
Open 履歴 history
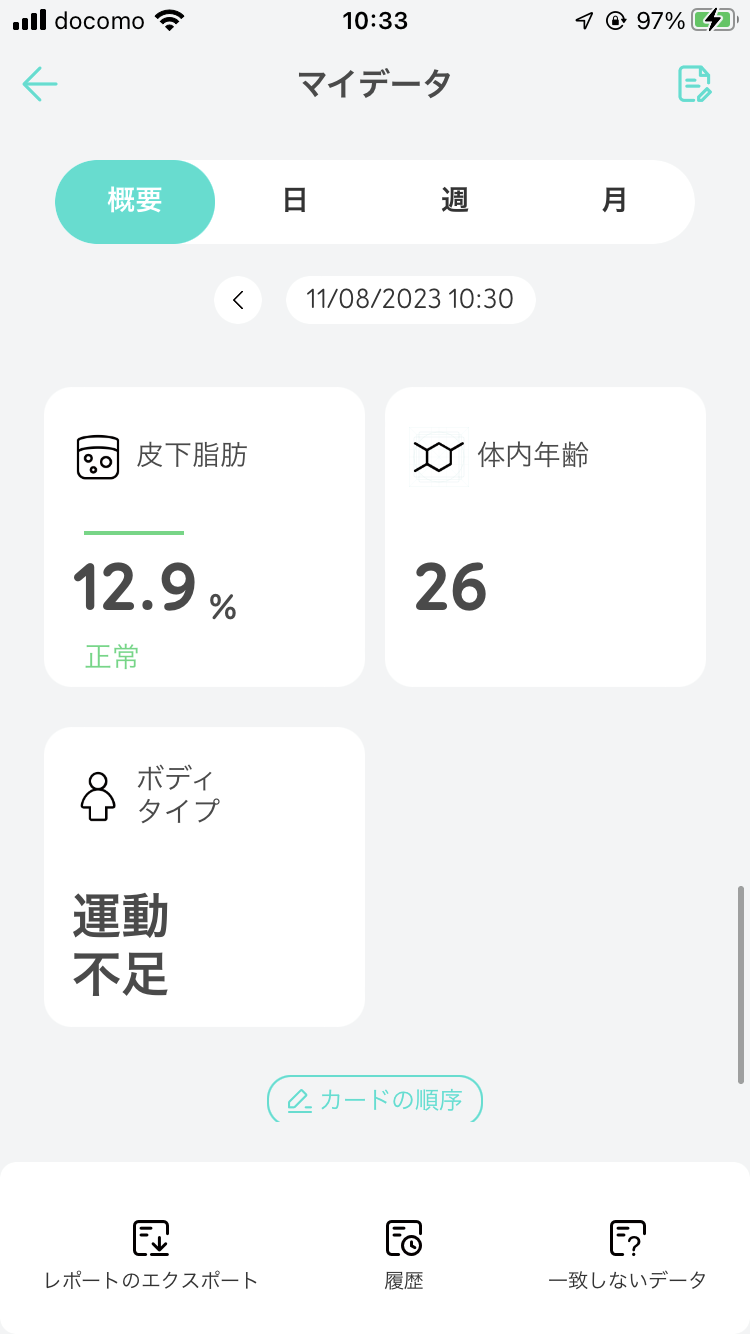point(404,1254)
